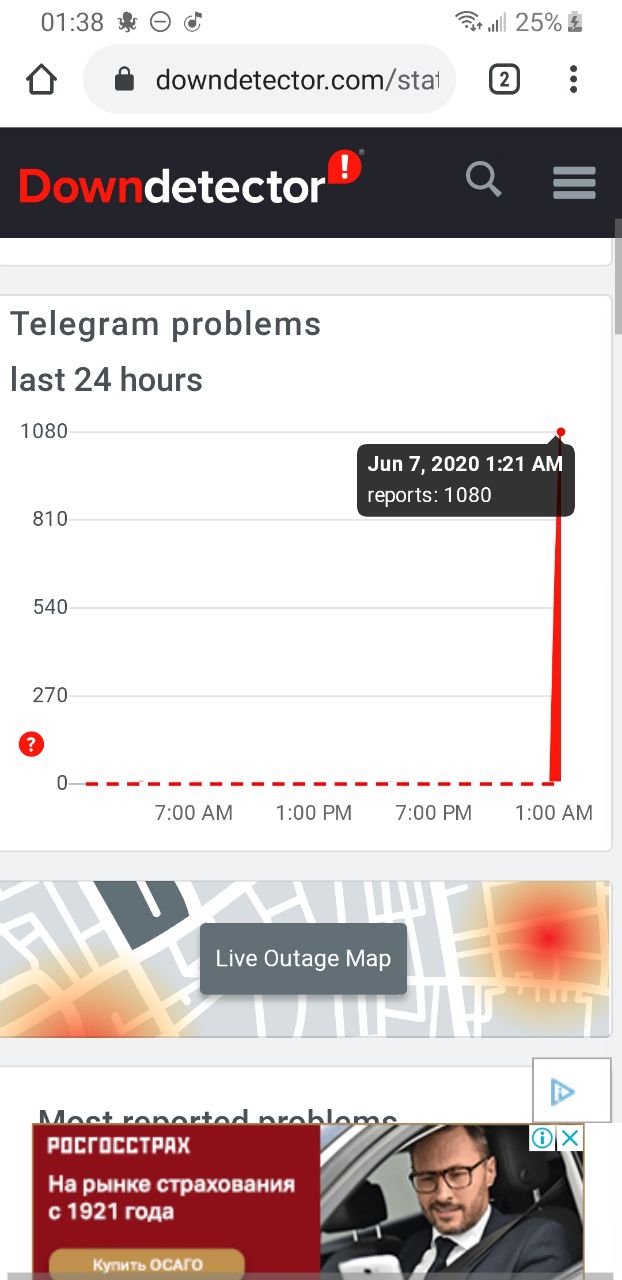Open the Live Outage Map
The image size is (622, 1280).
(303, 959)
